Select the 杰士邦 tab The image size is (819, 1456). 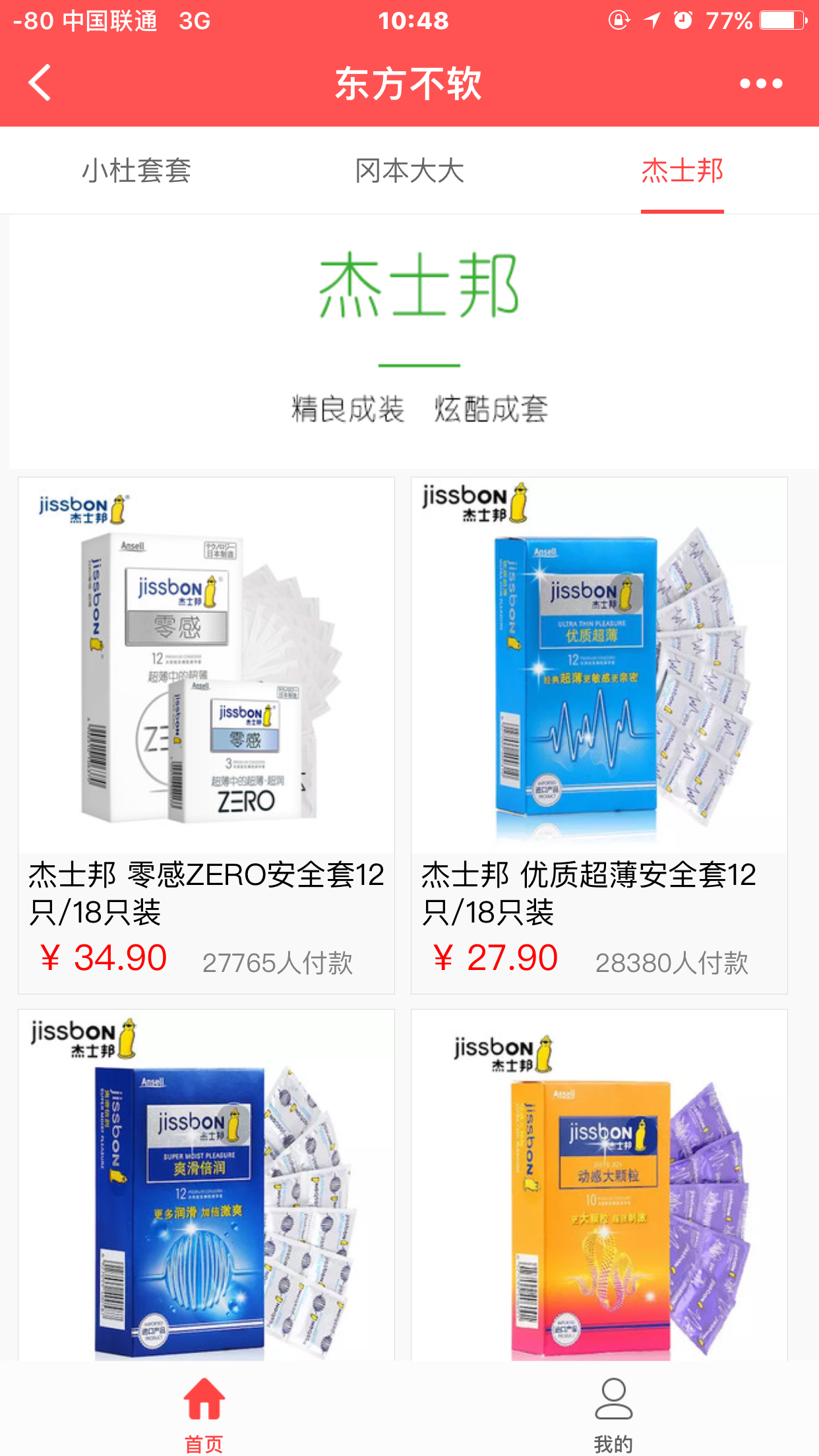click(682, 171)
